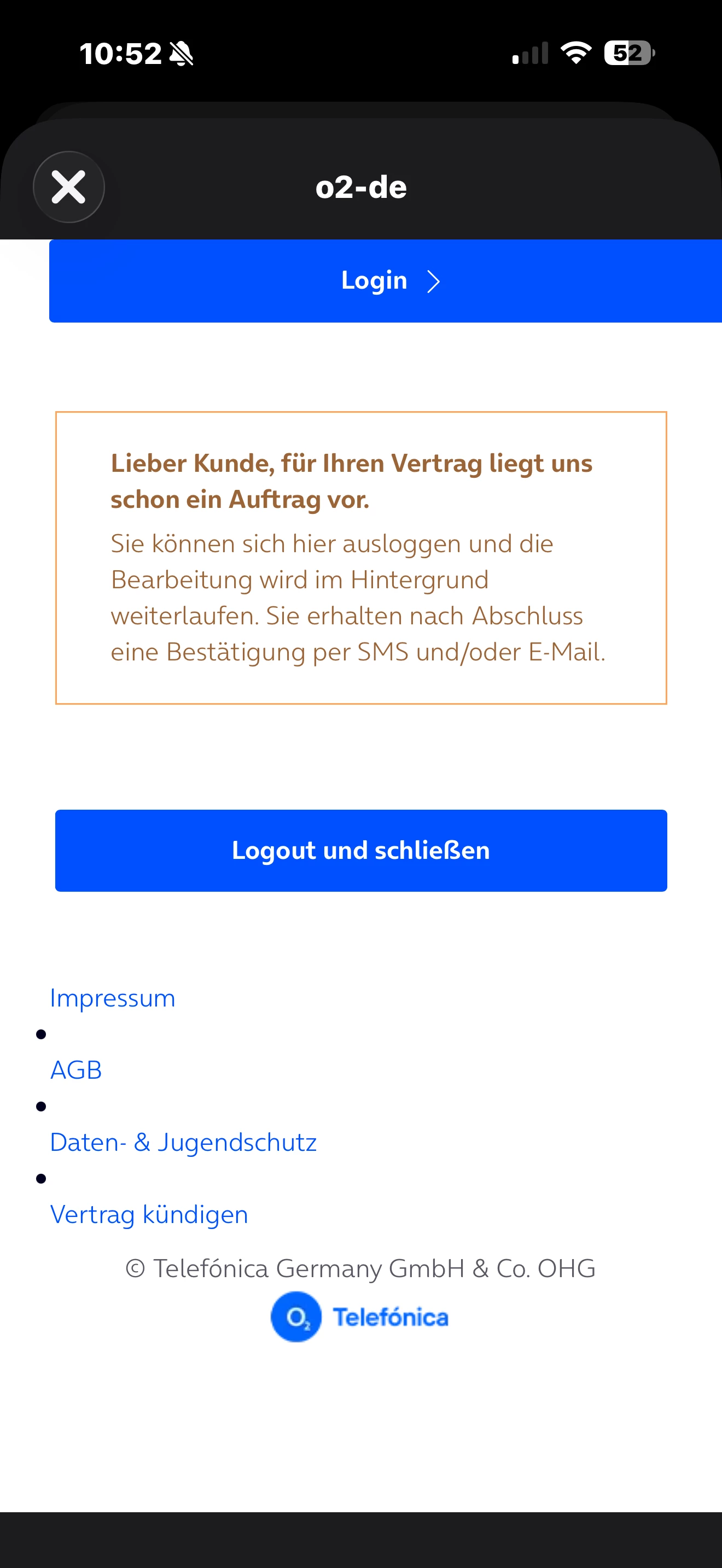Open the AGB link
The image size is (722, 1568).
[x=76, y=1070]
